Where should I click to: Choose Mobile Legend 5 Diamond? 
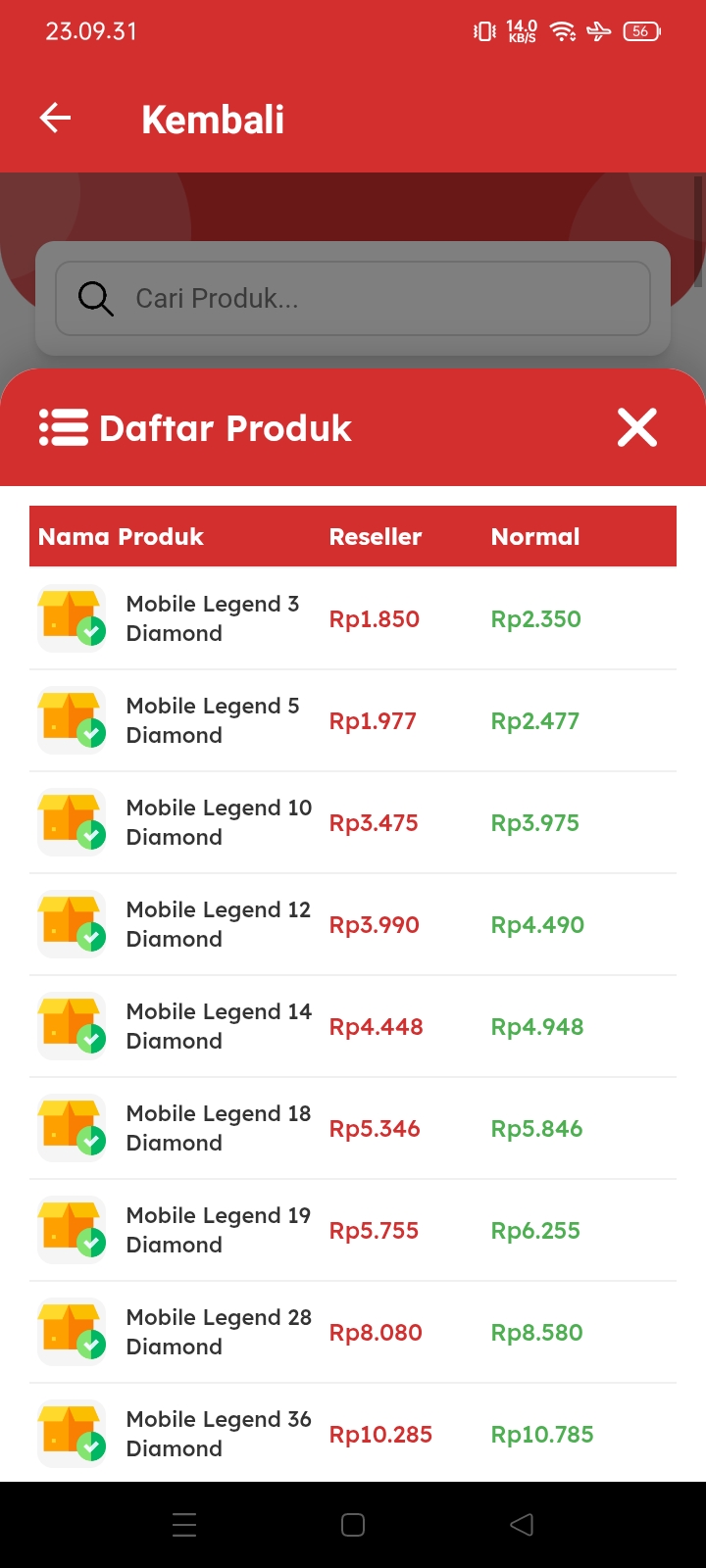tap(213, 720)
